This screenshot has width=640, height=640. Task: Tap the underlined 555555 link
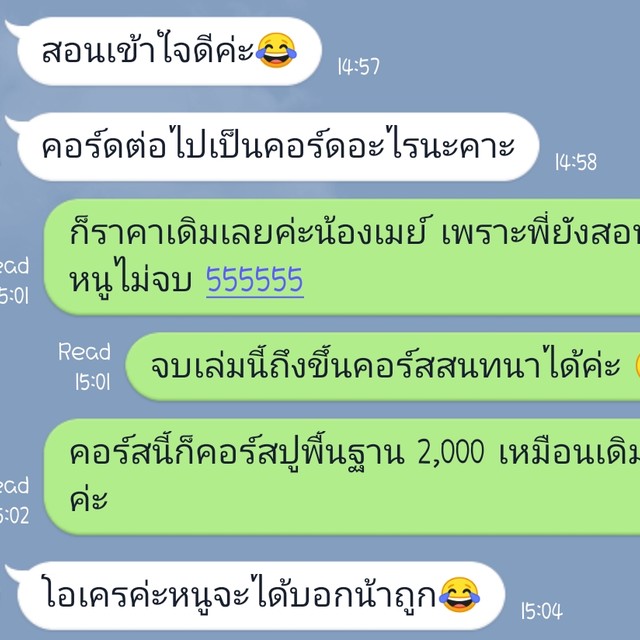(254, 281)
